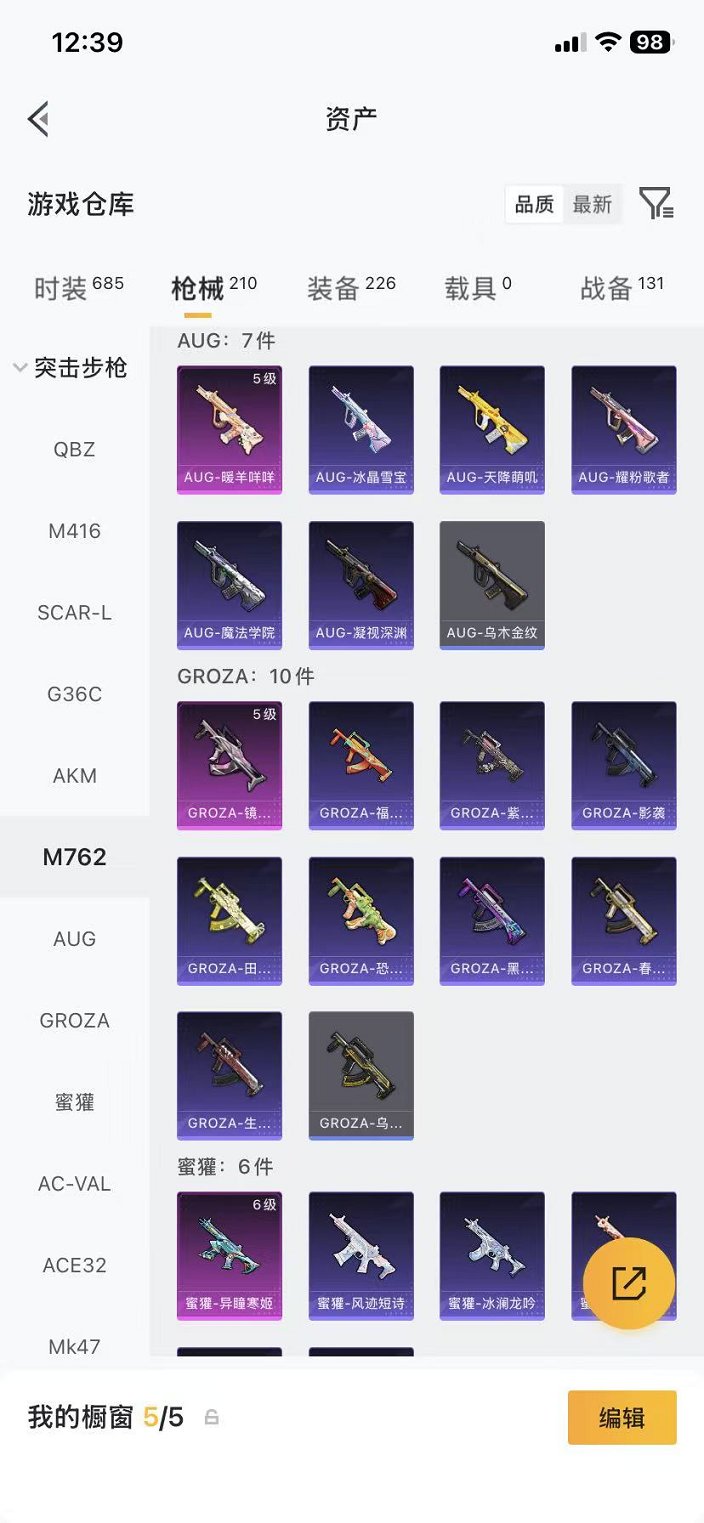Switch to the 时装 tab
Image resolution: width=704 pixels, height=1523 pixels.
tap(78, 288)
